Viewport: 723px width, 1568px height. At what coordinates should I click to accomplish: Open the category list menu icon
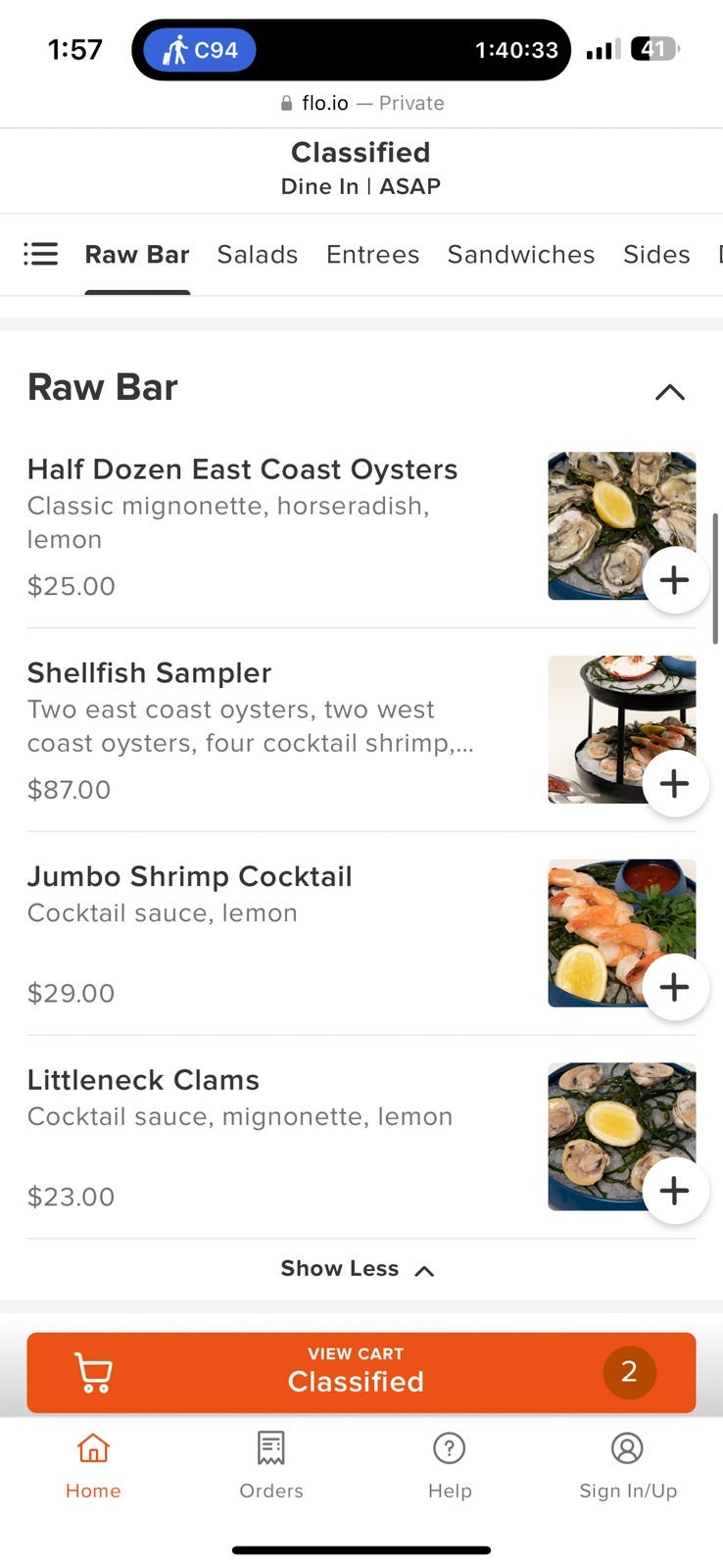(x=41, y=255)
